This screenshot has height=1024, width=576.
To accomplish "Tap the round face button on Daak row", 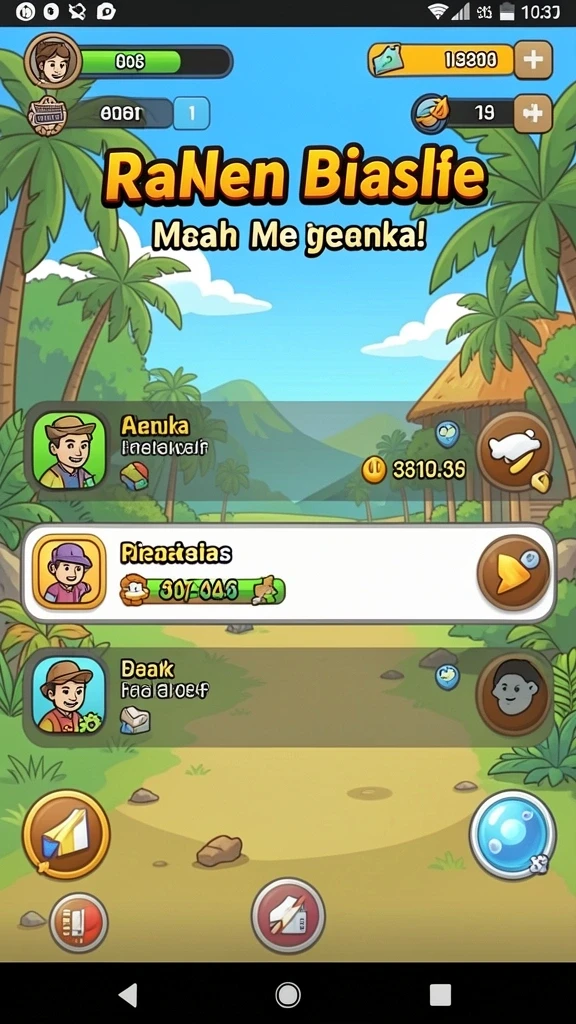I will click(x=515, y=695).
